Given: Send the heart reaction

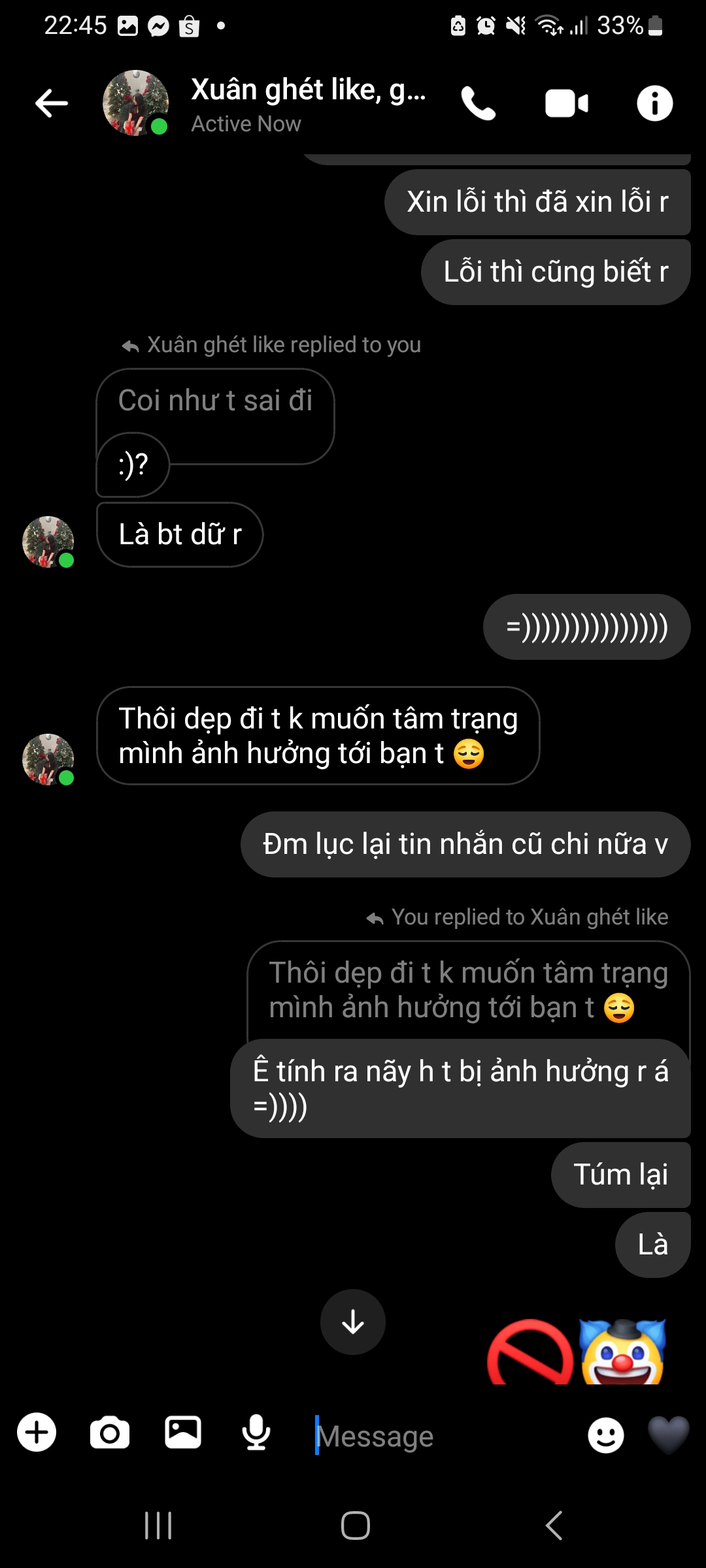Looking at the screenshot, I should click(668, 1433).
